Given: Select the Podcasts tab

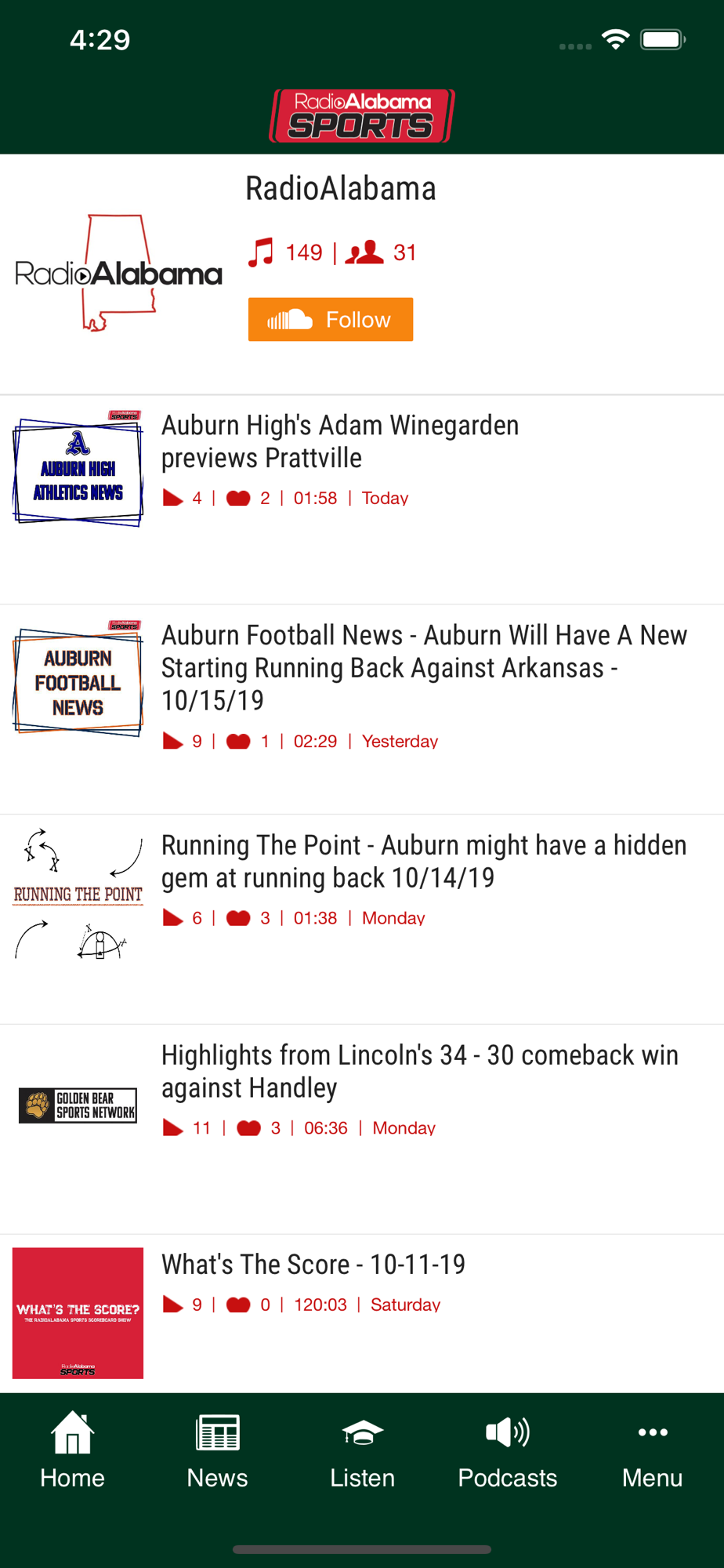Looking at the screenshot, I should 507,1450.
